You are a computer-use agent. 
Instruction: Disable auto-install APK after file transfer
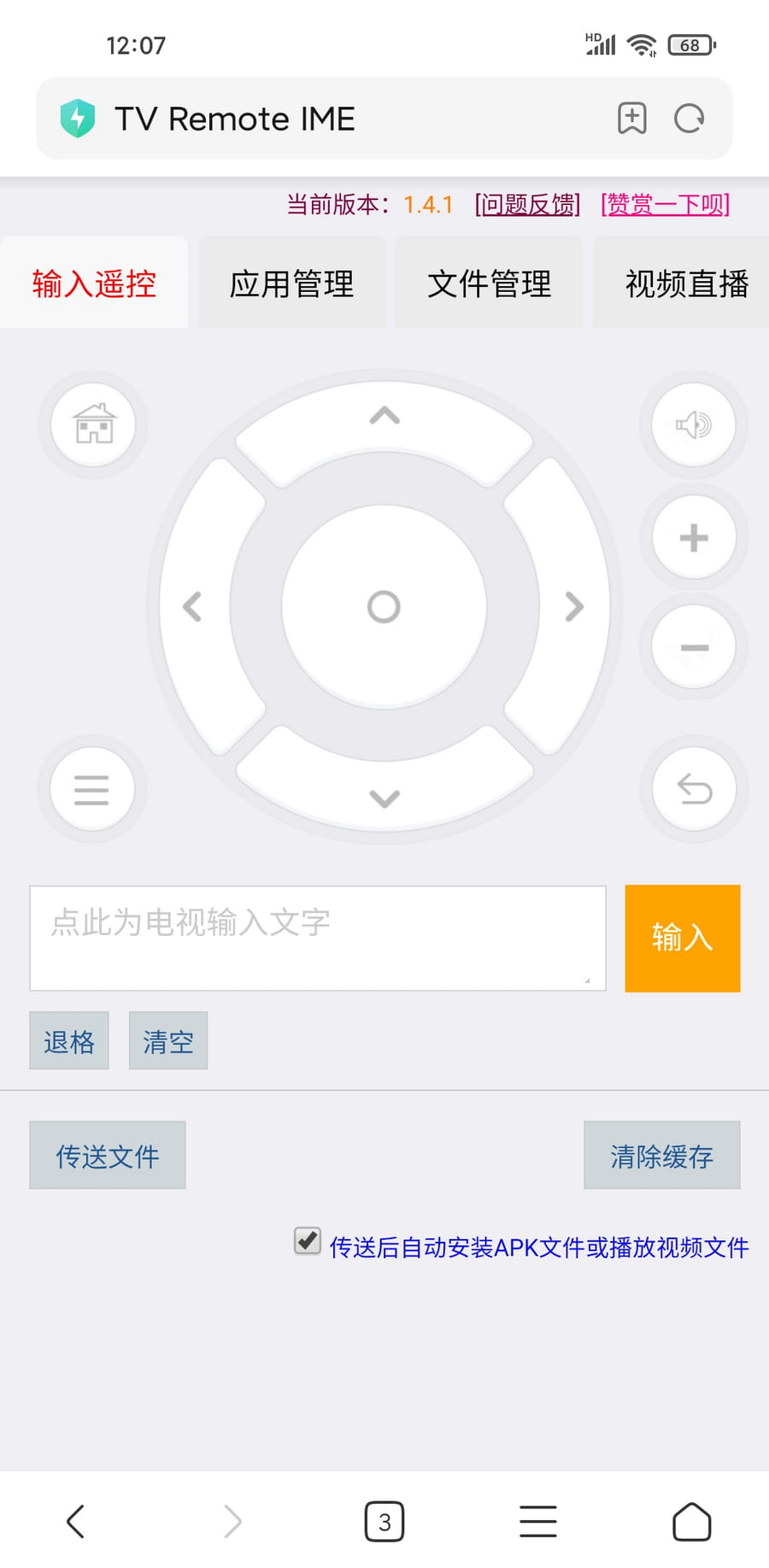pyautogui.click(x=308, y=1243)
